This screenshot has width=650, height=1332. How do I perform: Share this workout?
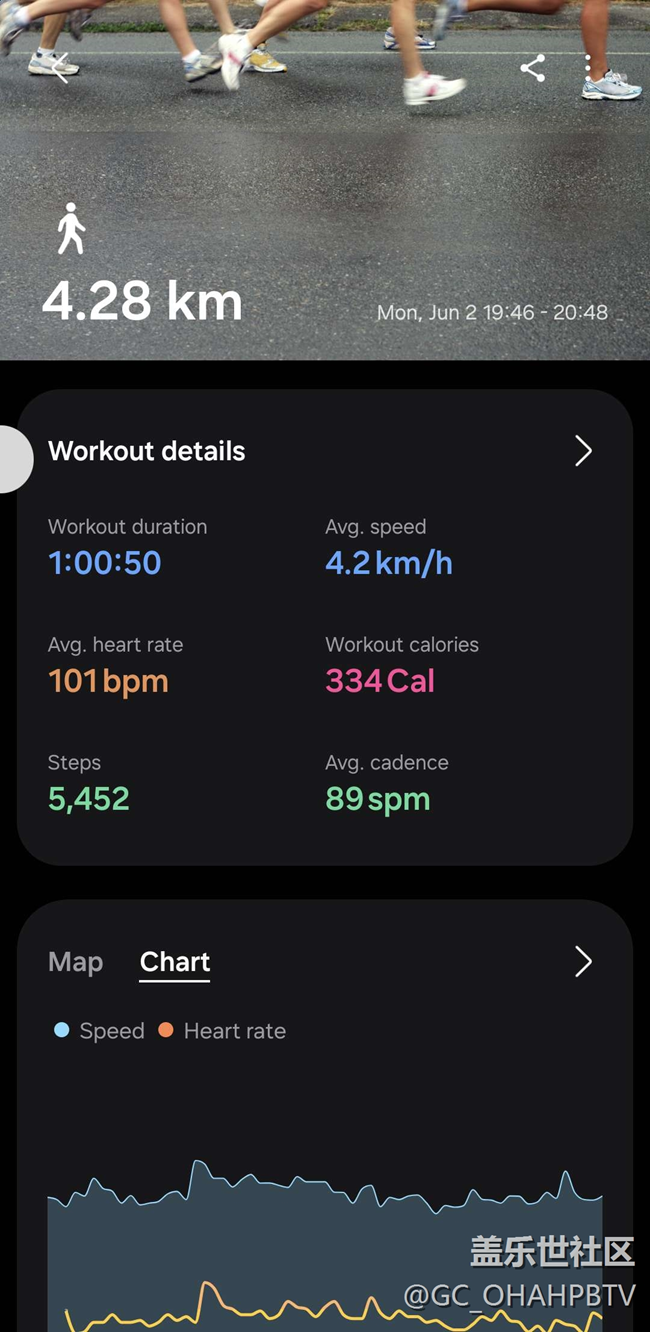533,68
